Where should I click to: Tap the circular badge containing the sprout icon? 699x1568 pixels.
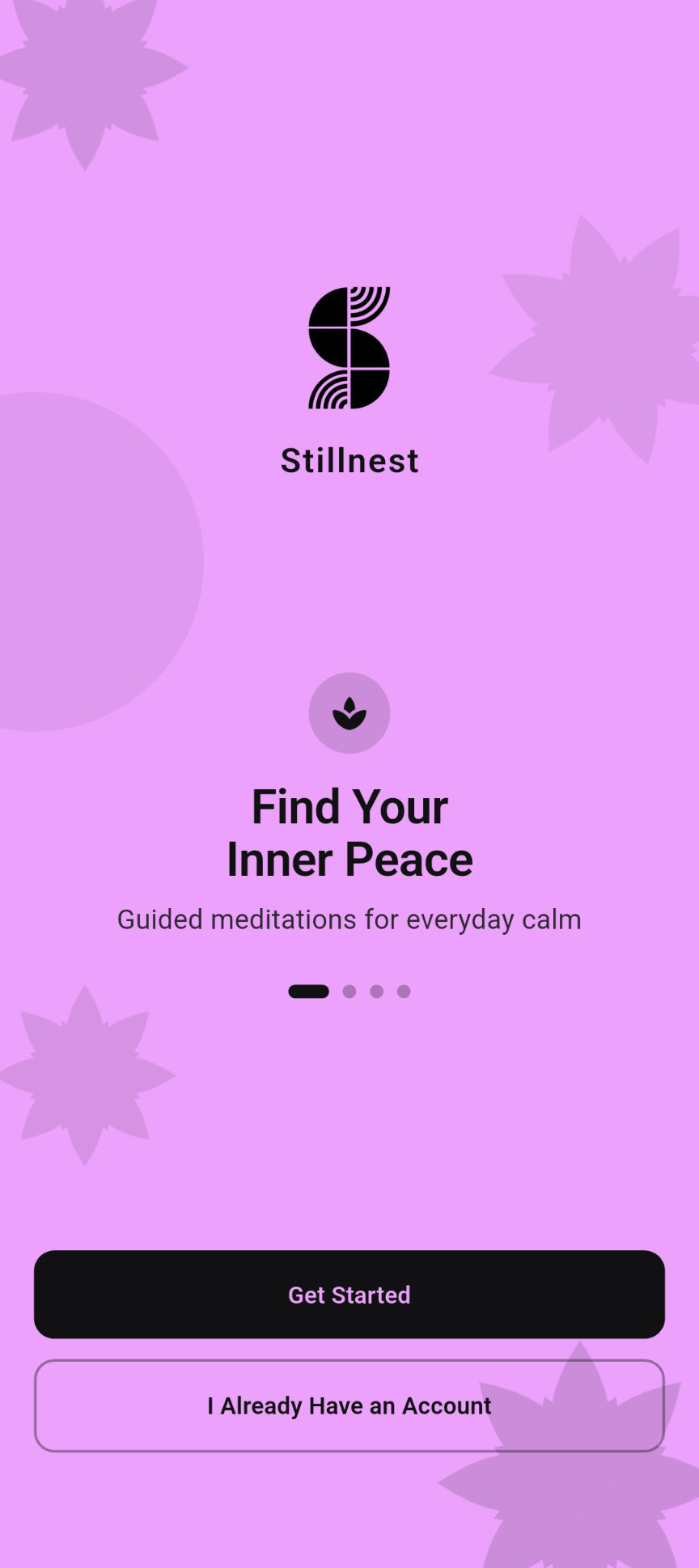pos(349,712)
